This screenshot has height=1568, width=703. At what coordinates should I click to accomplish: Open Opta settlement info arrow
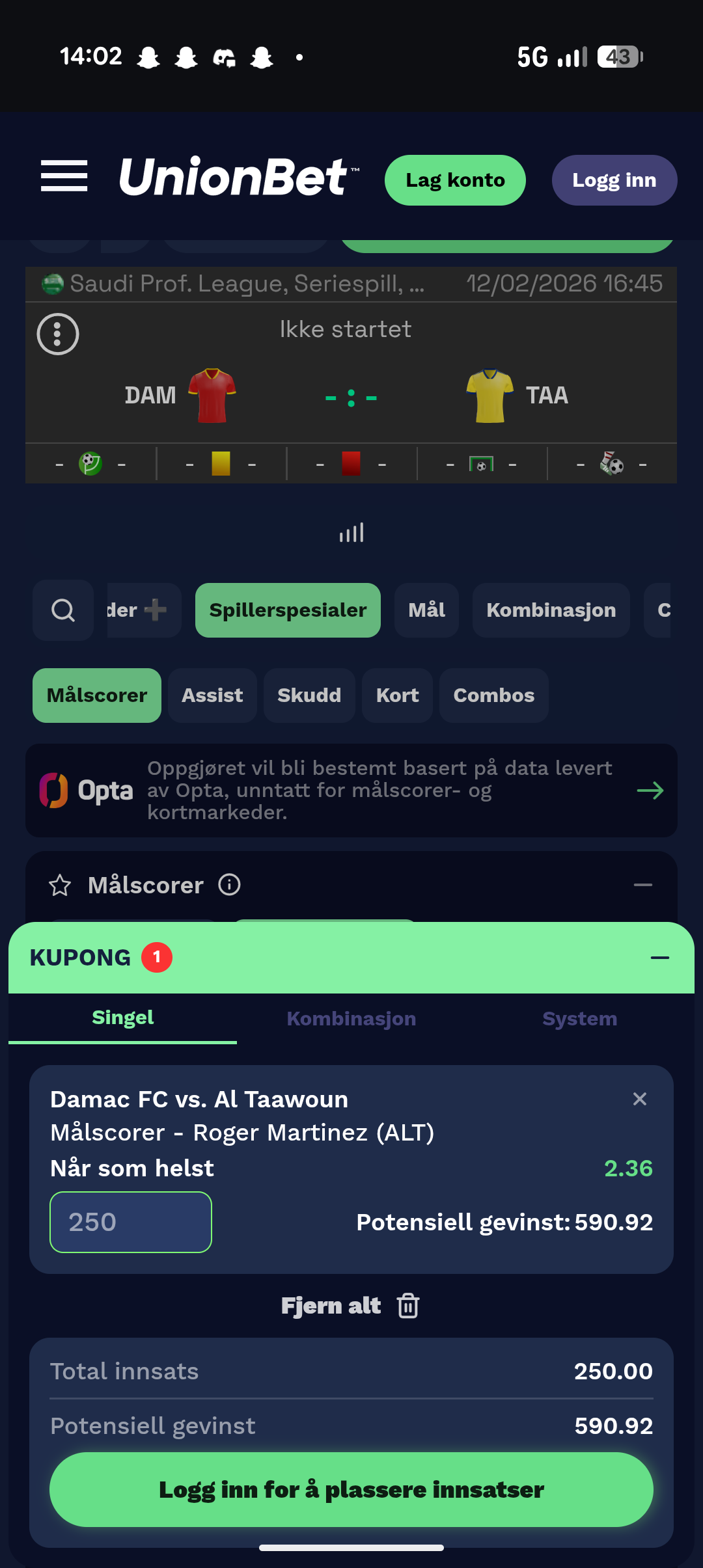(650, 791)
